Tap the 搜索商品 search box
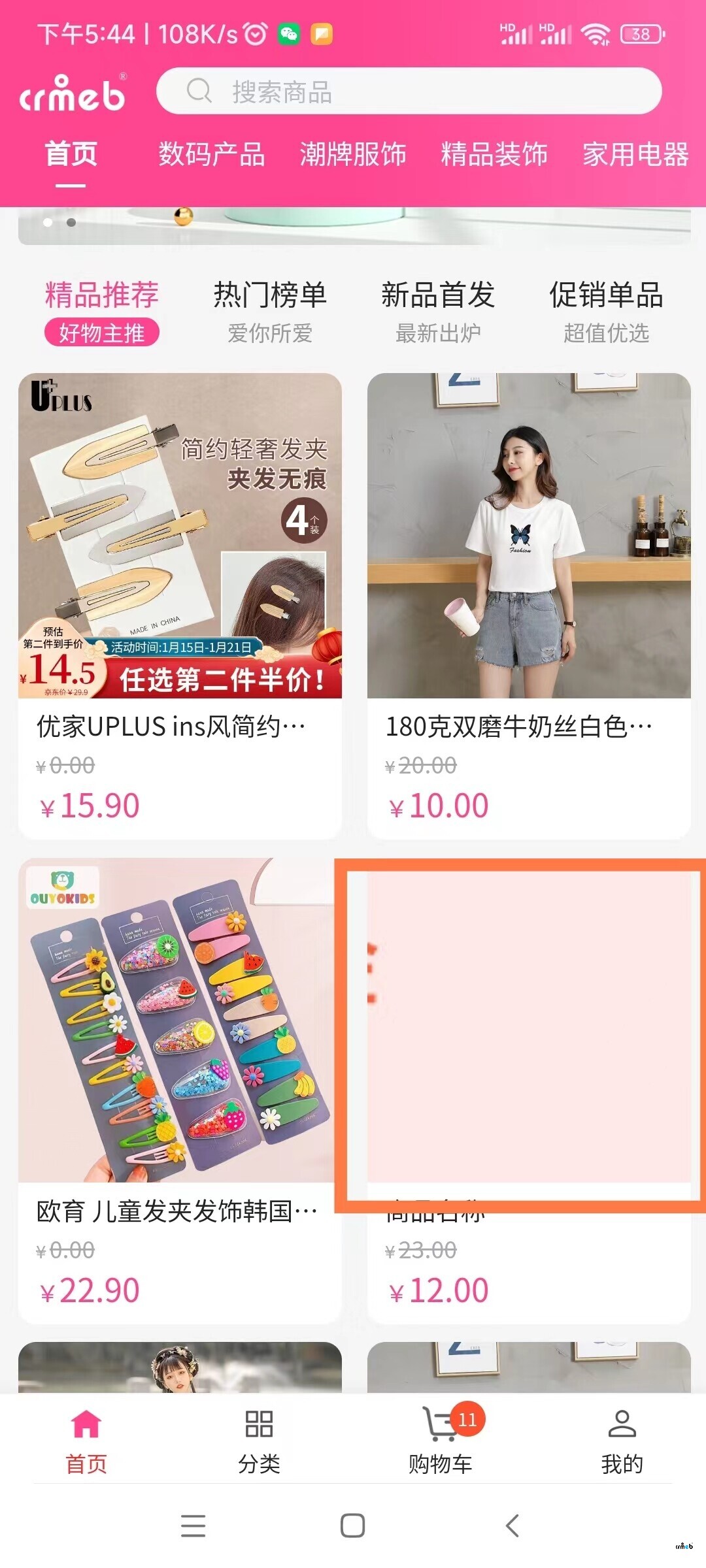 point(409,91)
